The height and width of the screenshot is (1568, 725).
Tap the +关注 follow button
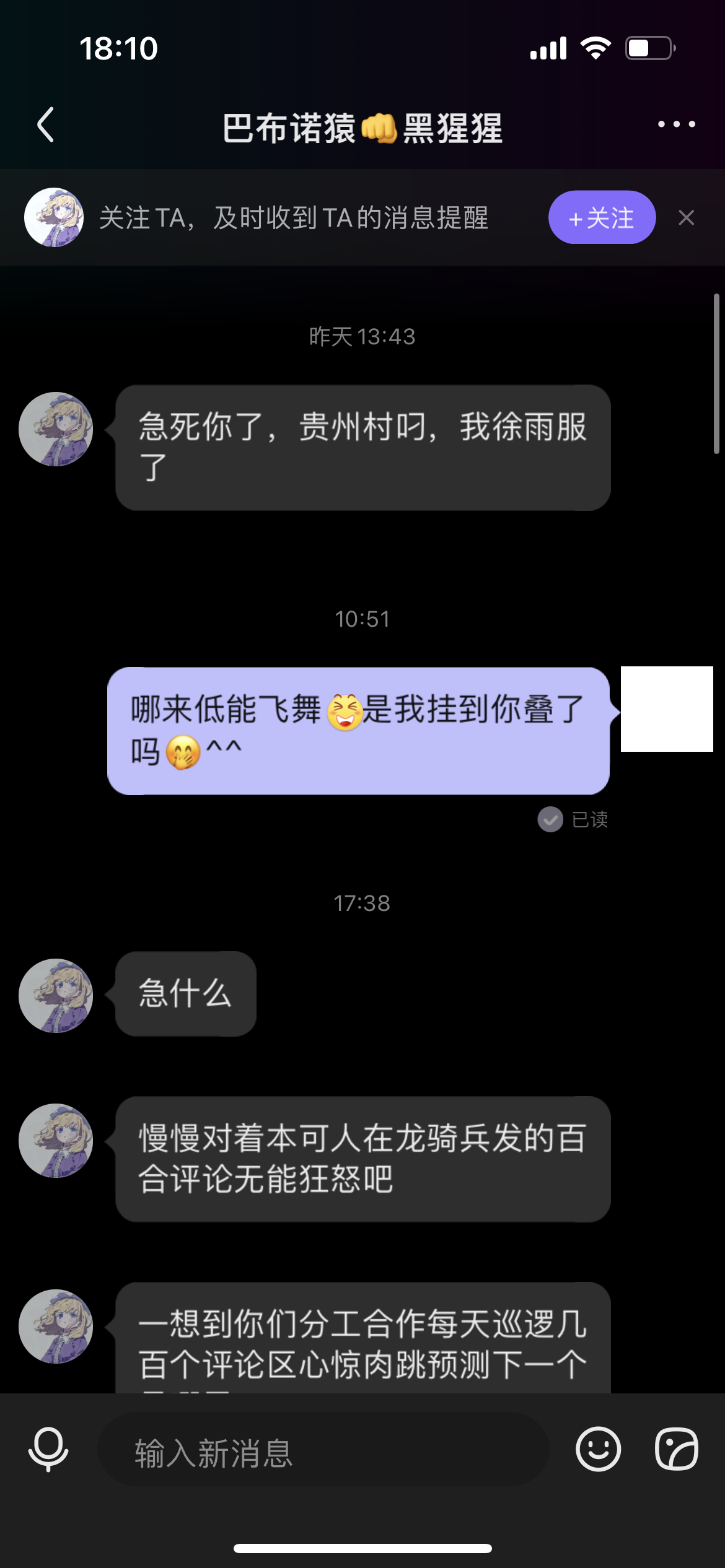[601, 217]
